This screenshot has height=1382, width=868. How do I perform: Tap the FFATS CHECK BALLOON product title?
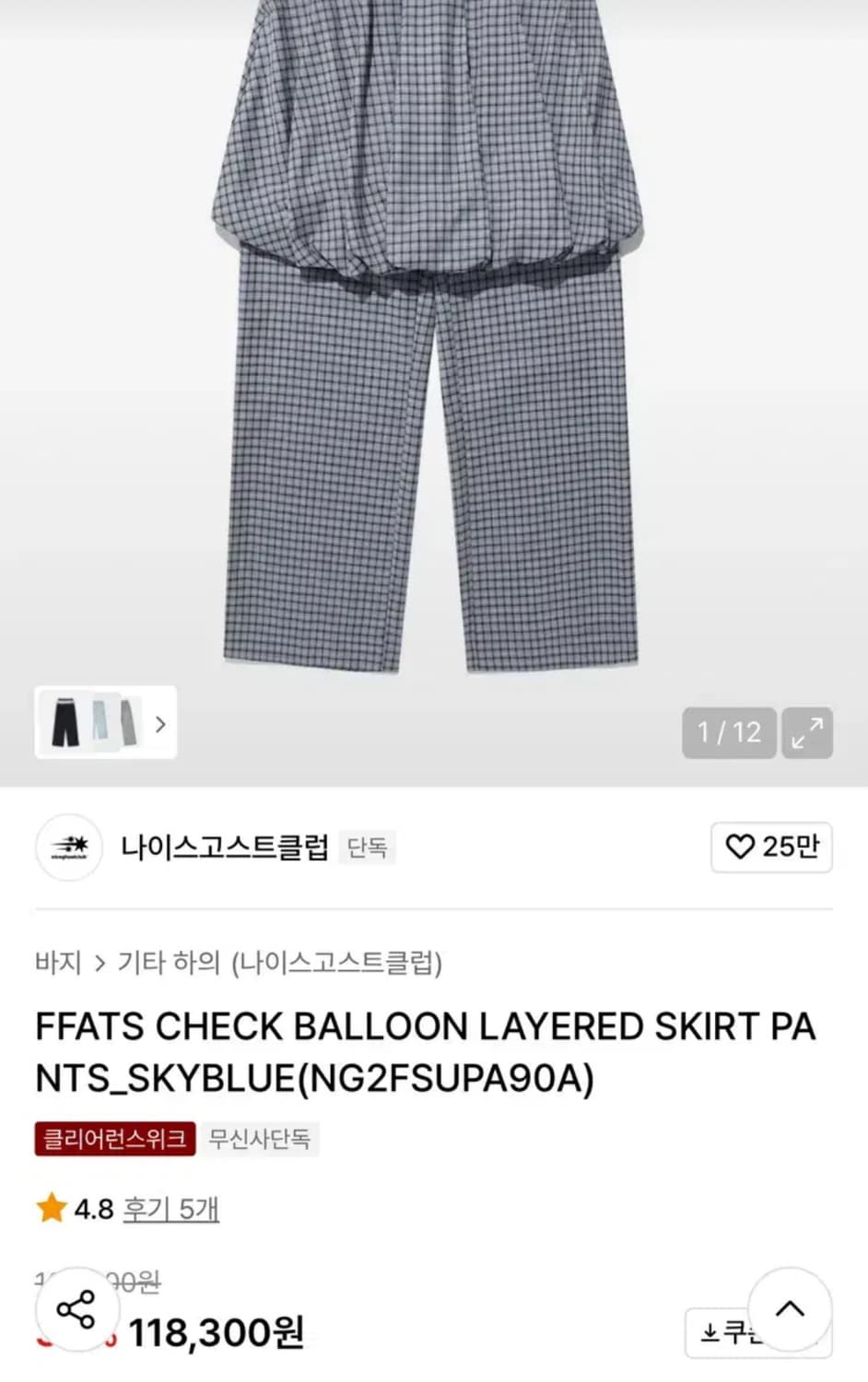(x=424, y=1050)
